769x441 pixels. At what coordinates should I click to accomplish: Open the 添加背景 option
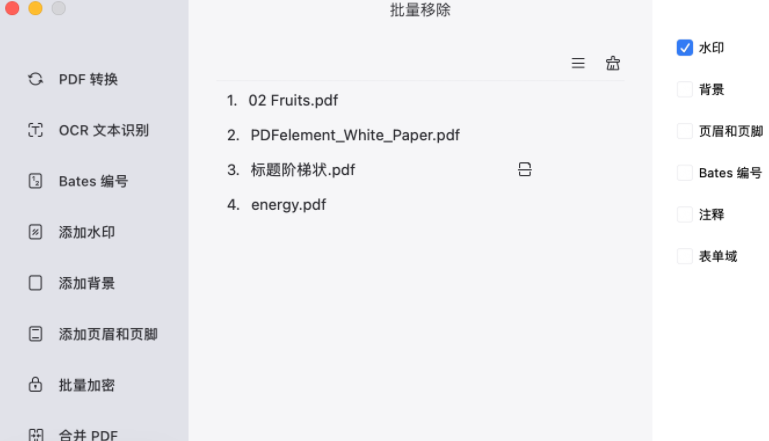[86, 283]
